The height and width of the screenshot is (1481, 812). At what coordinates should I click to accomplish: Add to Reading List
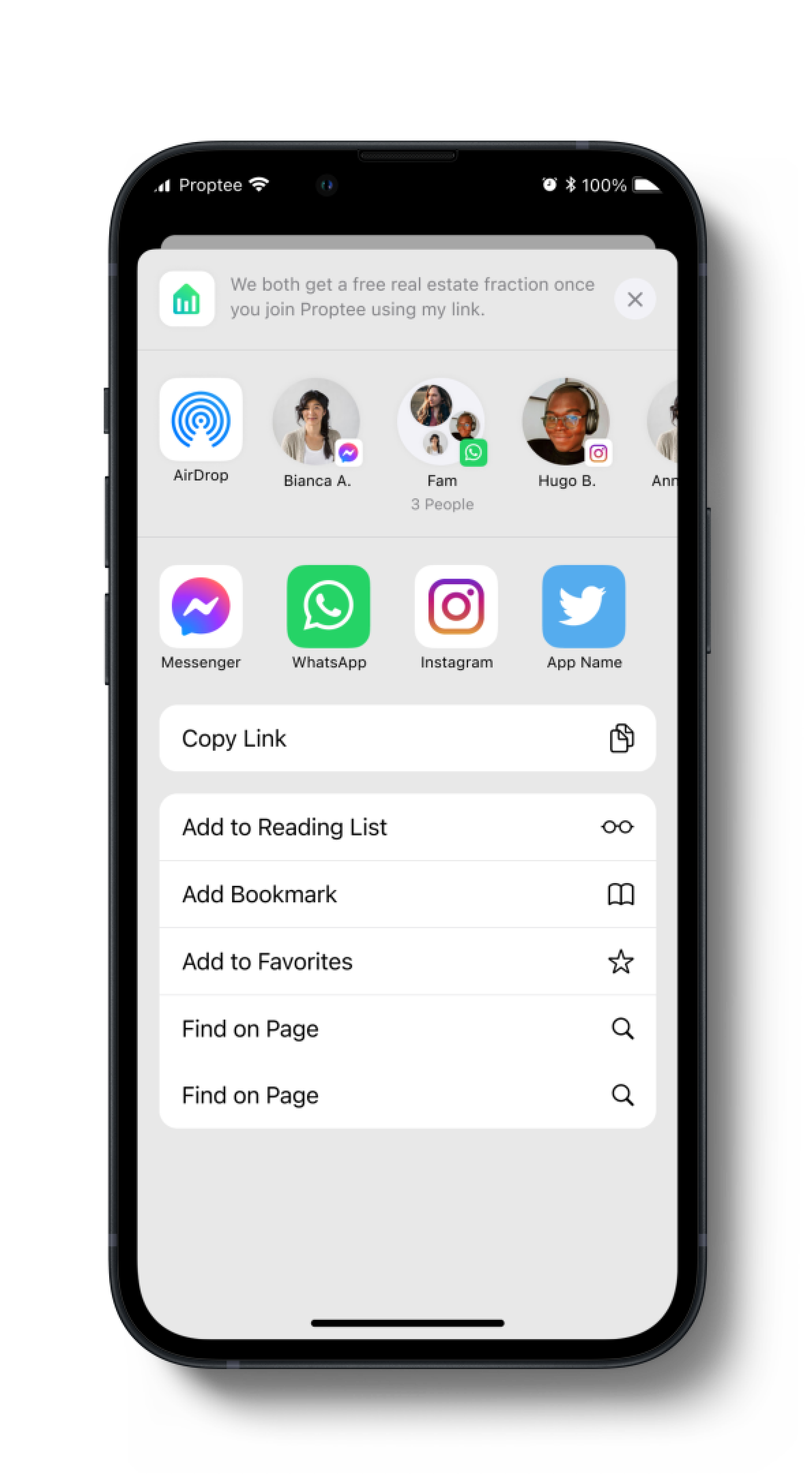407,826
